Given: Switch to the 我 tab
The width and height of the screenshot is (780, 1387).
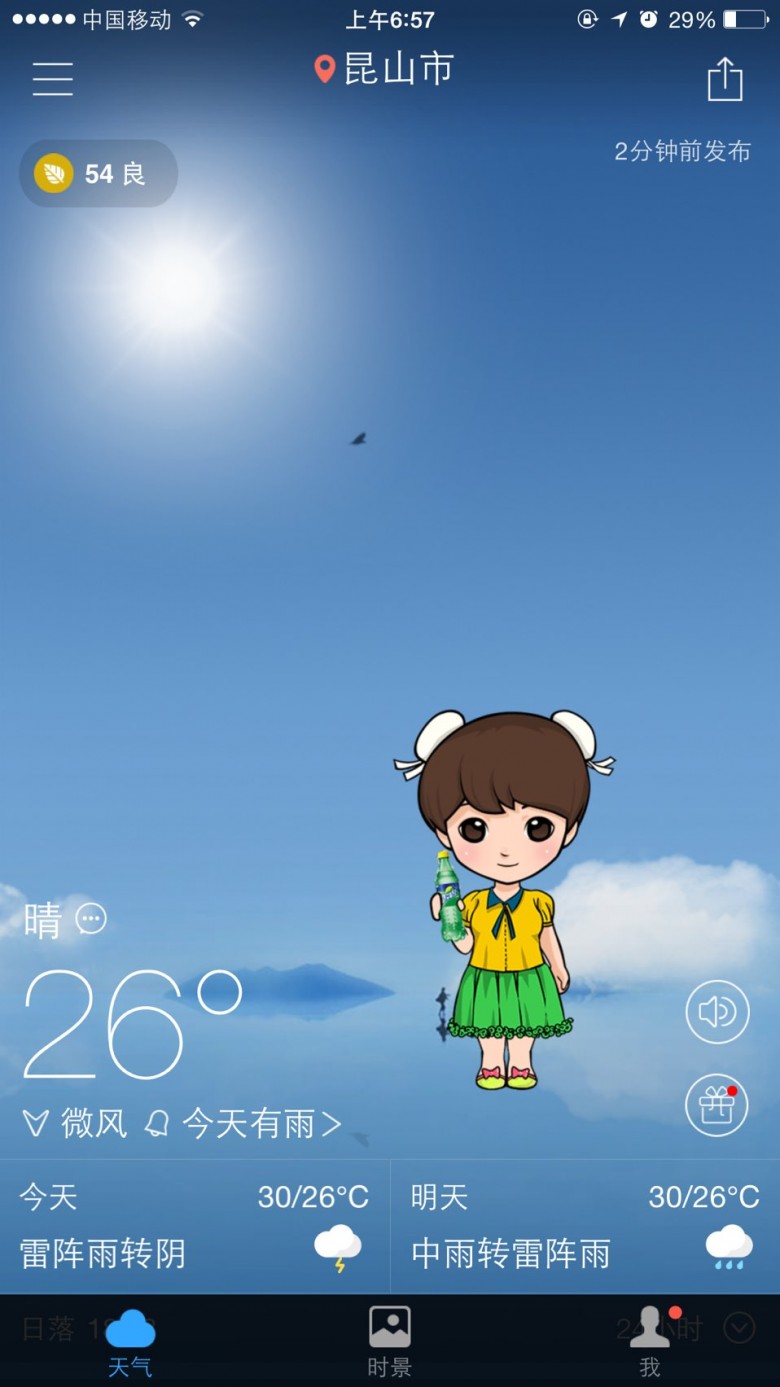Looking at the screenshot, I should pos(650,1341).
